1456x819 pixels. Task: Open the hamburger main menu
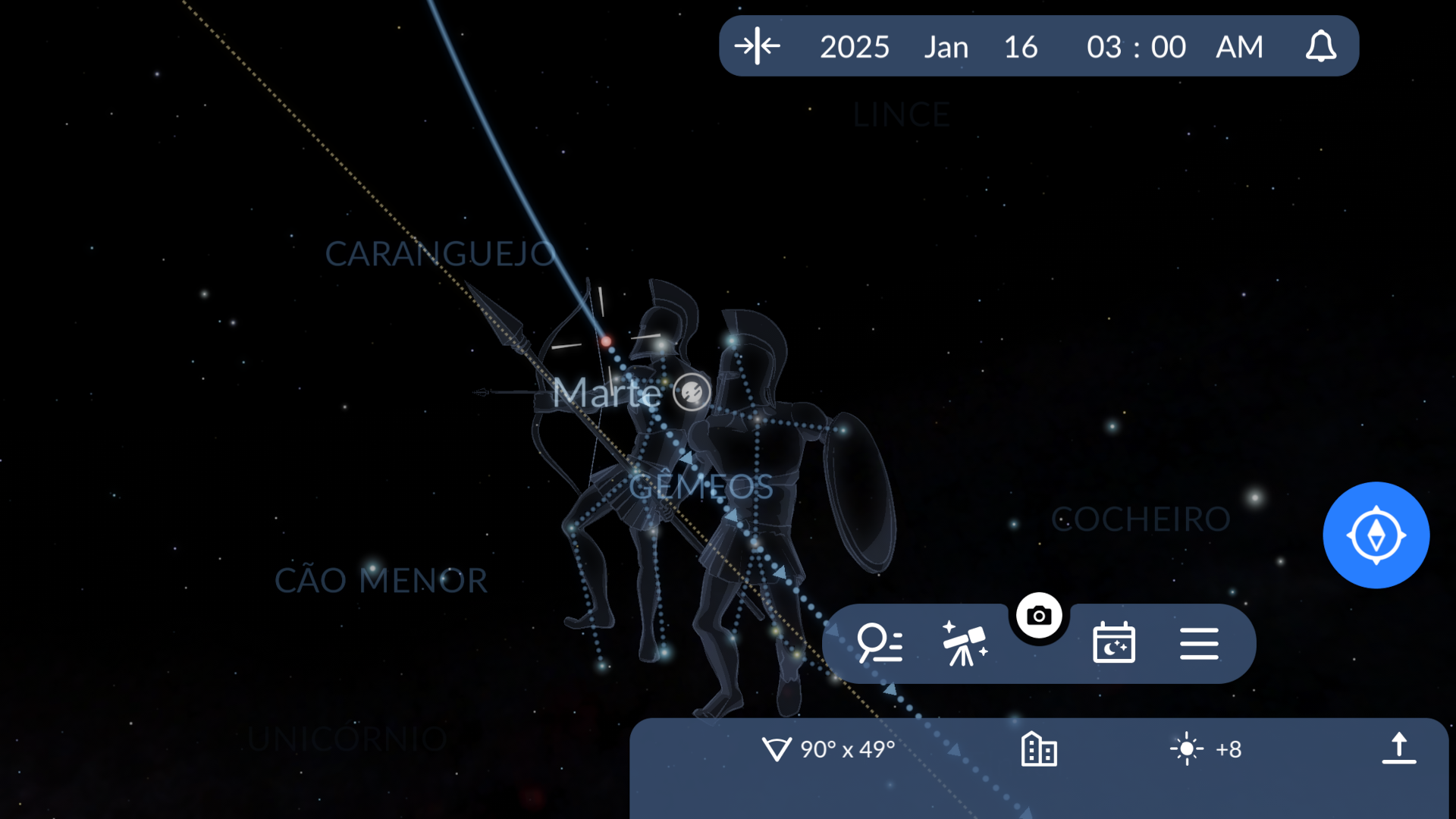(x=1199, y=644)
